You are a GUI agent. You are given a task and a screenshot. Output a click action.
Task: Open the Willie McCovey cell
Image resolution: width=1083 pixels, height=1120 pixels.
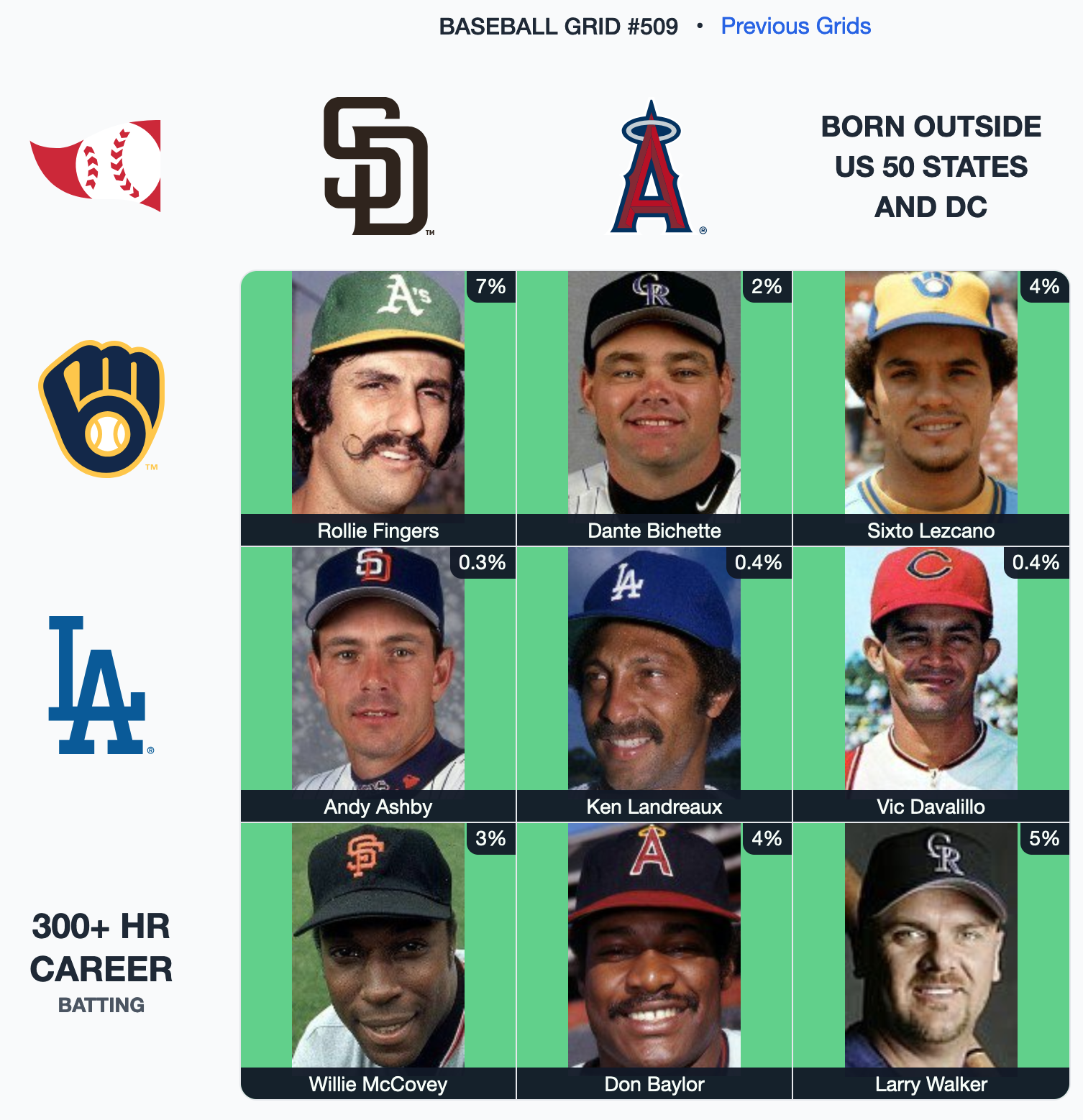click(378, 960)
